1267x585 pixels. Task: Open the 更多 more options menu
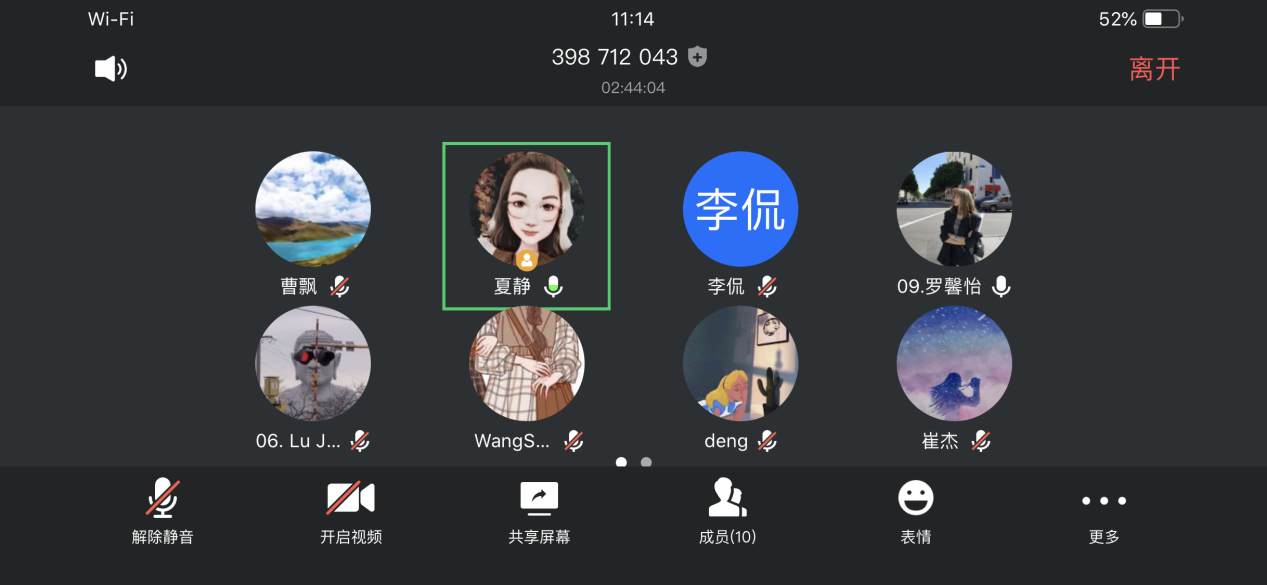(1104, 510)
